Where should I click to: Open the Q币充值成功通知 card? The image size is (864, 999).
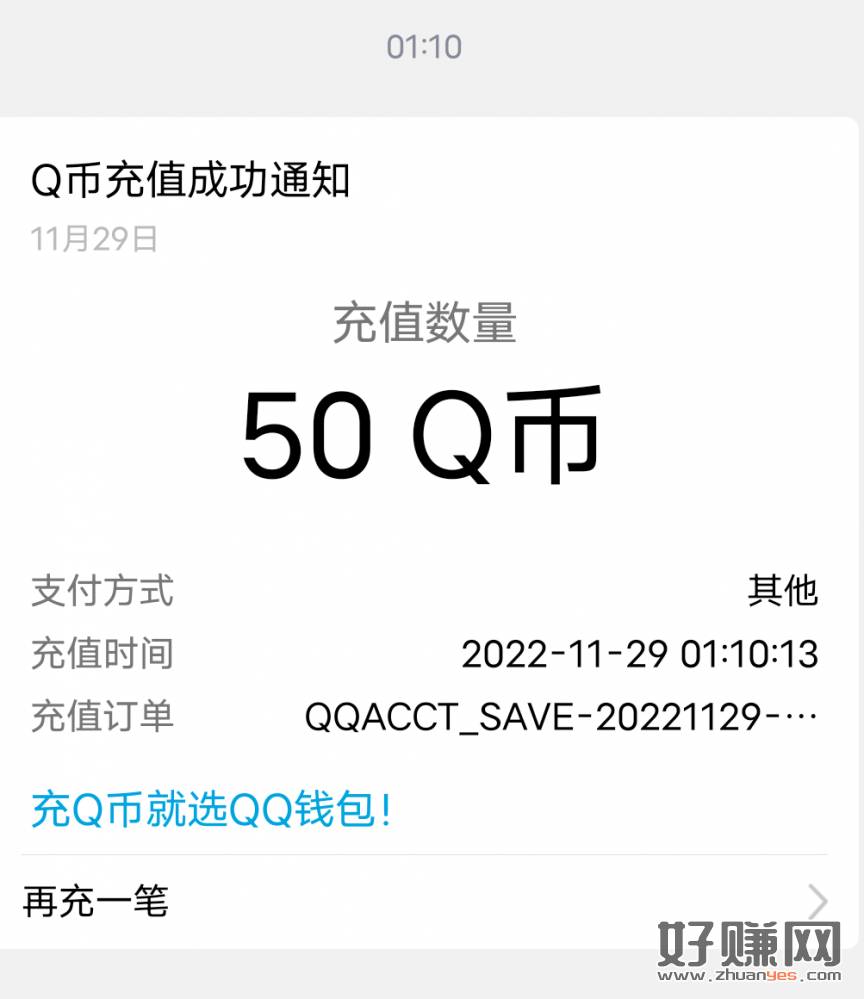(190, 180)
